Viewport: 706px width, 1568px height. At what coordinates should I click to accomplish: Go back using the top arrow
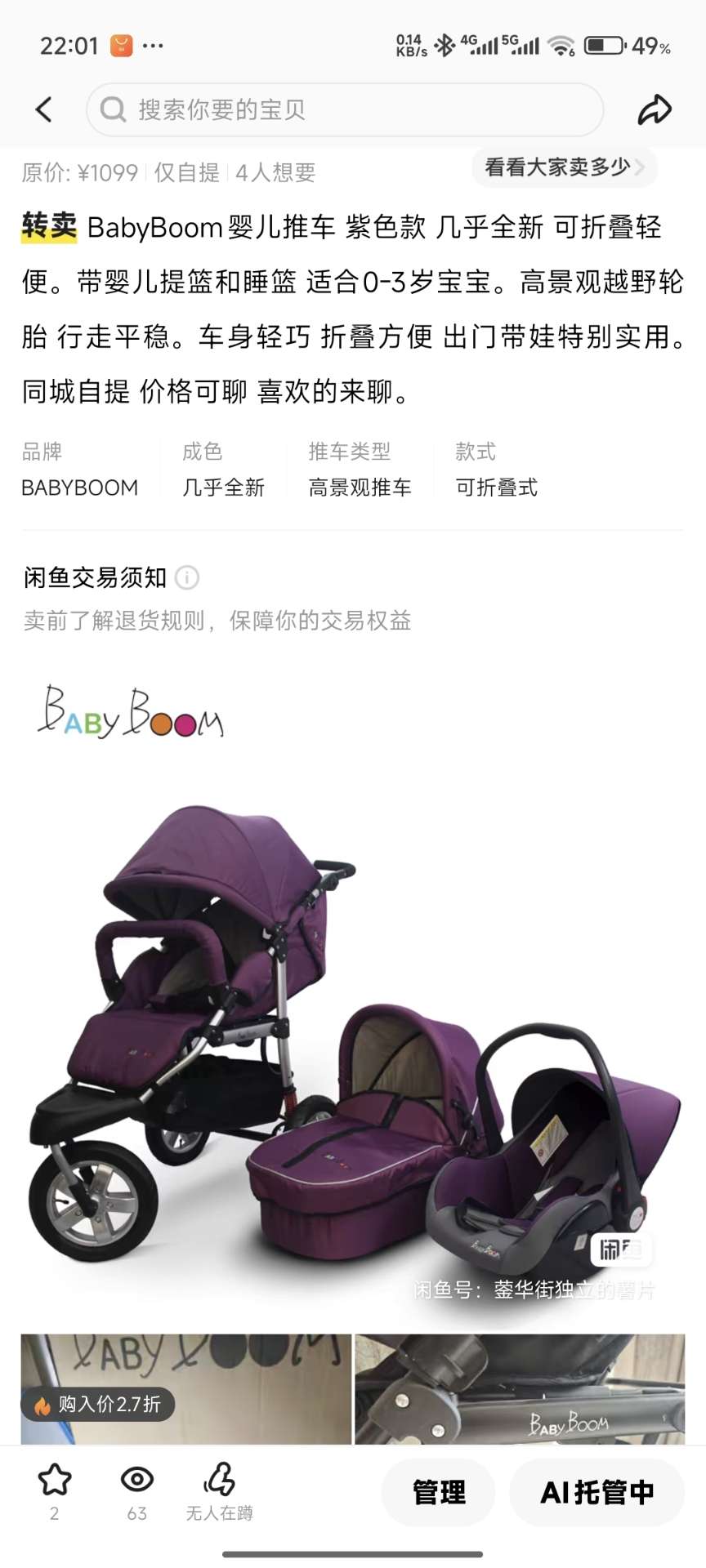44,109
